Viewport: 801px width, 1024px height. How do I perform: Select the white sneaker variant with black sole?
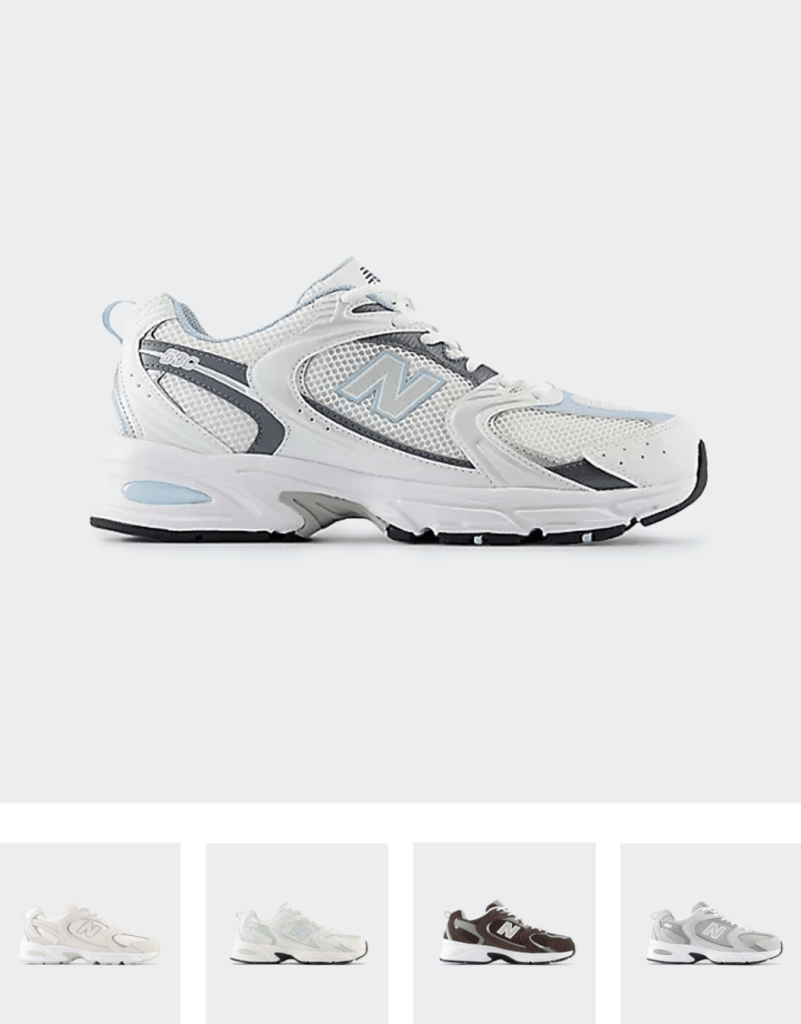[297, 934]
